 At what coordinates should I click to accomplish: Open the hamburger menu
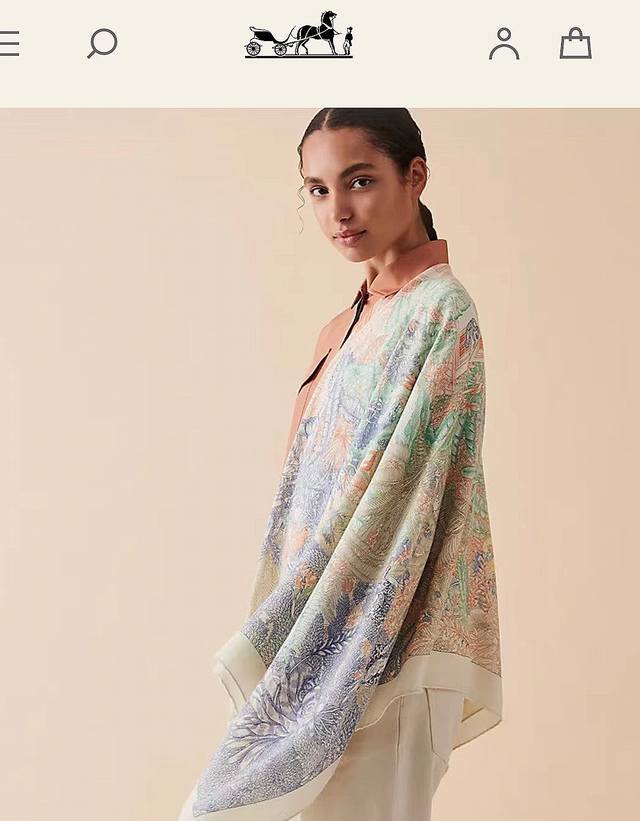(x=9, y=43)
